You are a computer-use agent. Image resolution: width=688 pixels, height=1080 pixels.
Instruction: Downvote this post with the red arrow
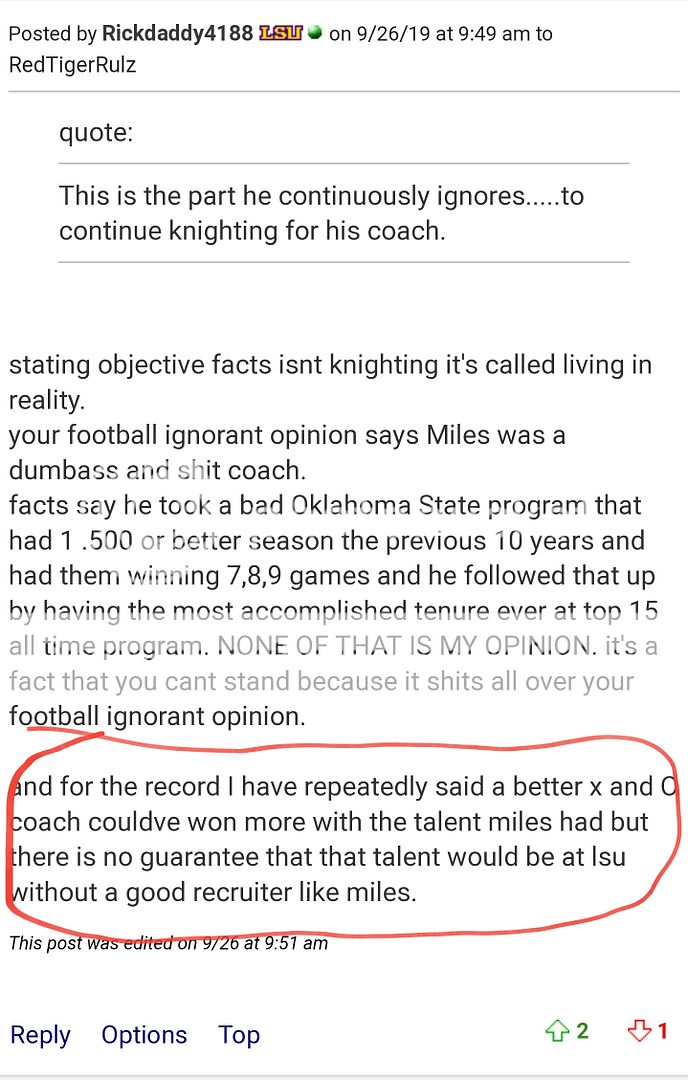638,1032
